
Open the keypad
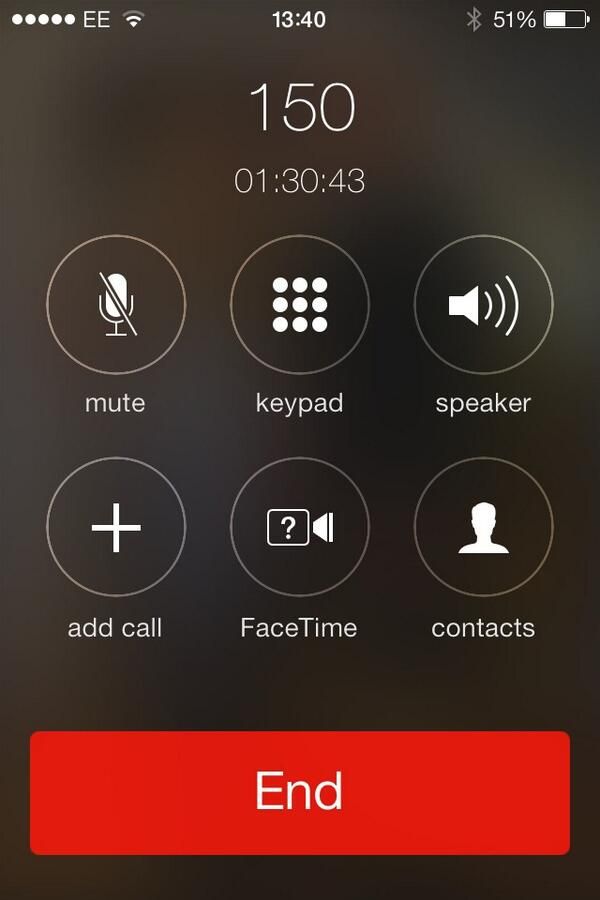coord(300,304)
